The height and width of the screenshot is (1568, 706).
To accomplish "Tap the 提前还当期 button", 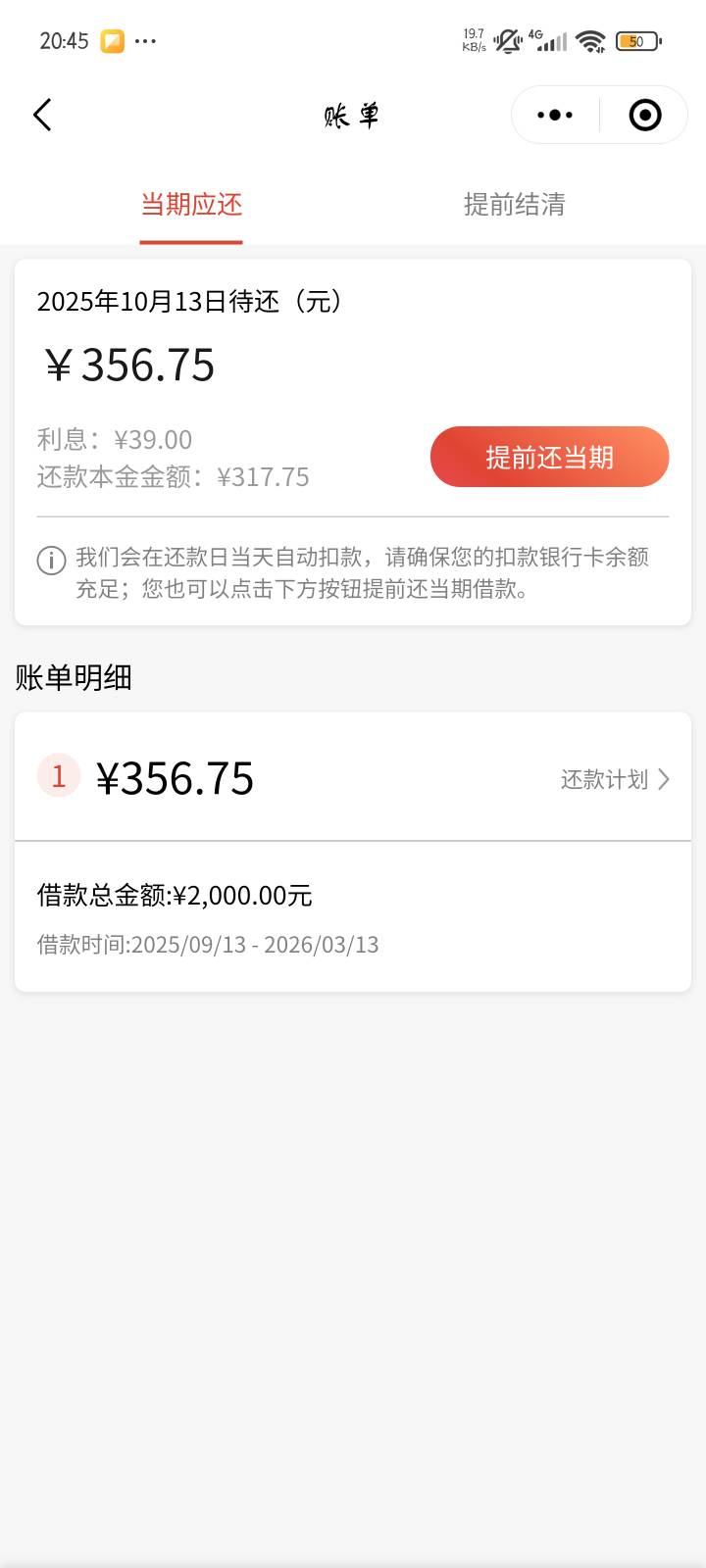I will click(x=550, y=457).
